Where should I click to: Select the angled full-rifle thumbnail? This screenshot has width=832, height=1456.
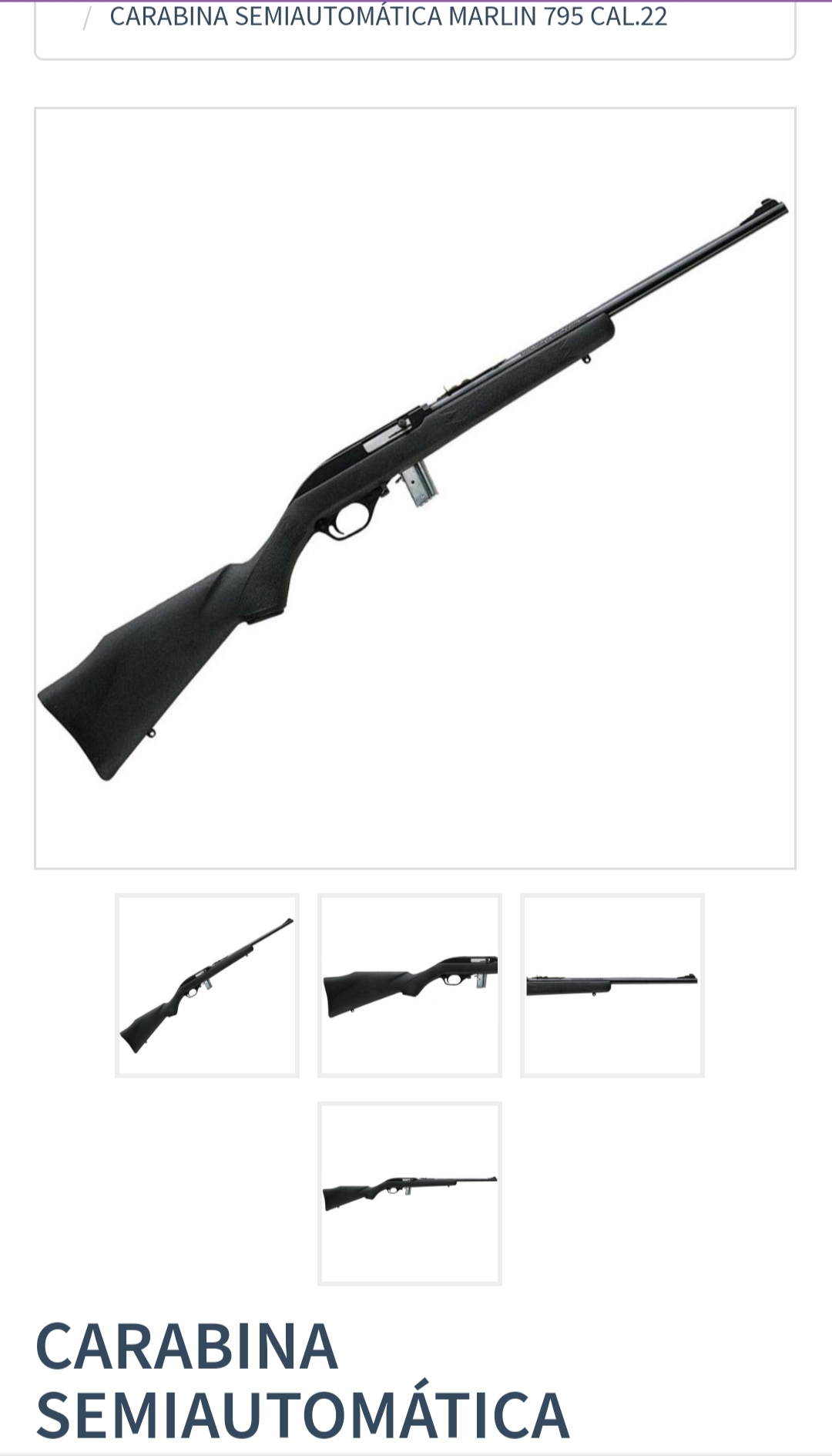[x=207, y=985]
